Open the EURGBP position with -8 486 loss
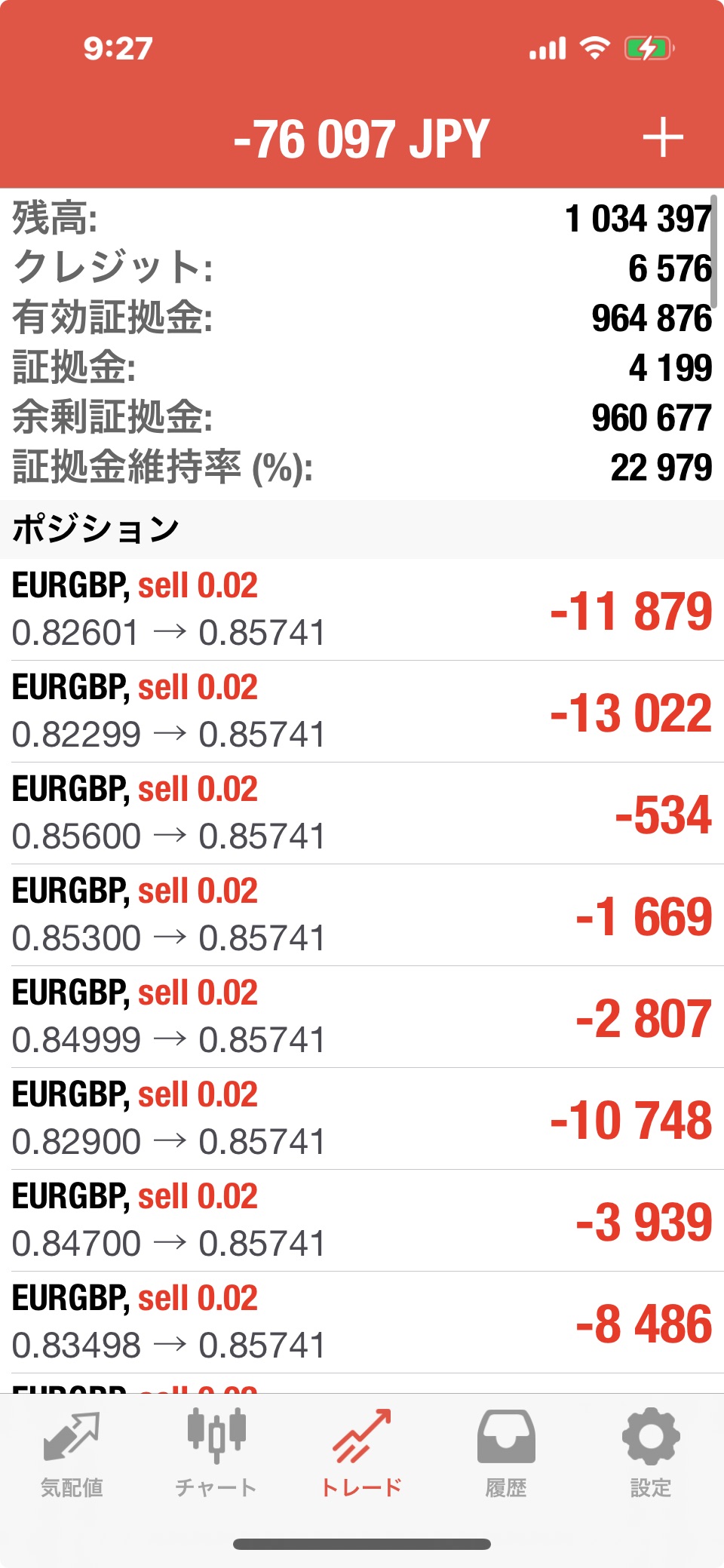Screen dimensions: 724x1568 (362, 1322)
